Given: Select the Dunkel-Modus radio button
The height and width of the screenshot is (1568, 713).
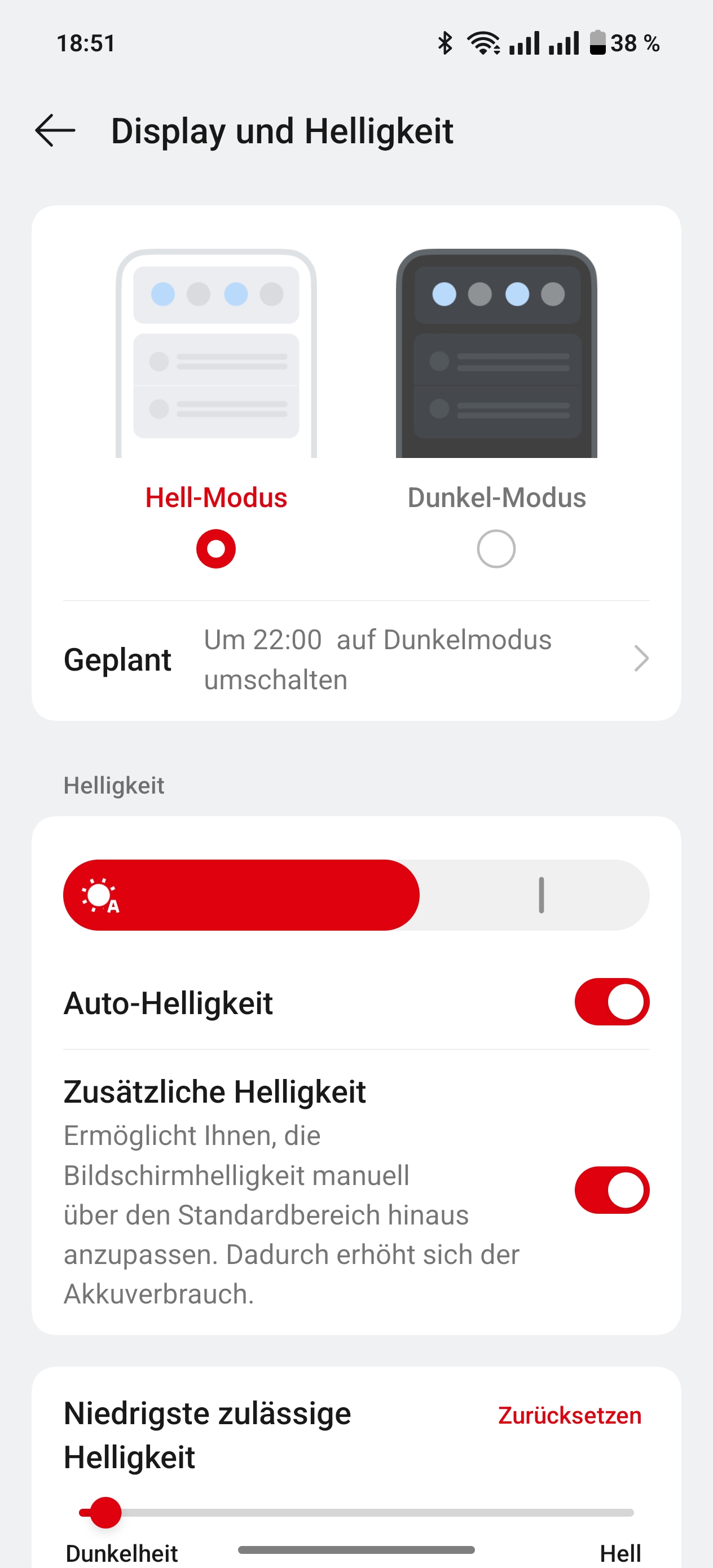Looking at the screenshot, I should point(496,548).
